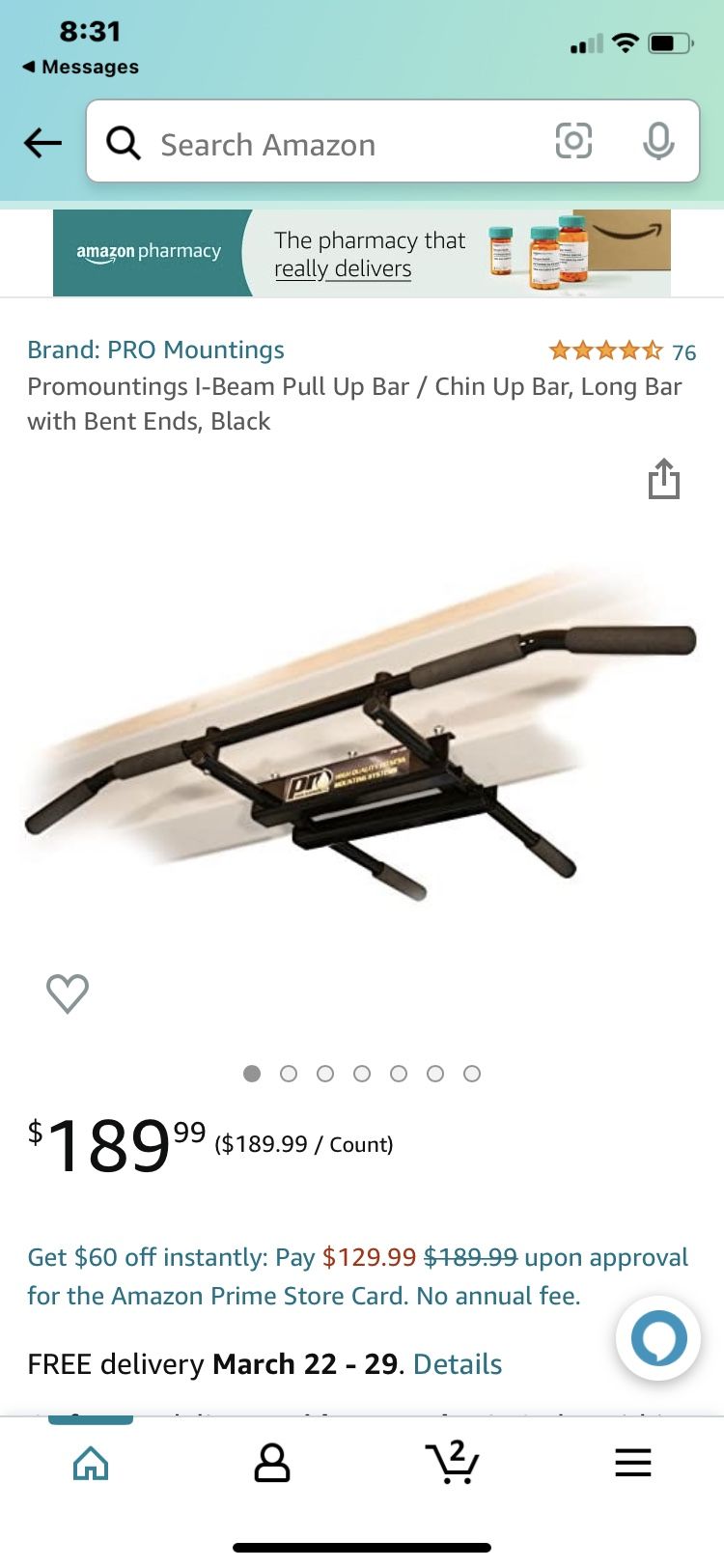This screenshot has width=724, height=1568.
Task: Open delivery Details link
Action: tap(458, 1363)
